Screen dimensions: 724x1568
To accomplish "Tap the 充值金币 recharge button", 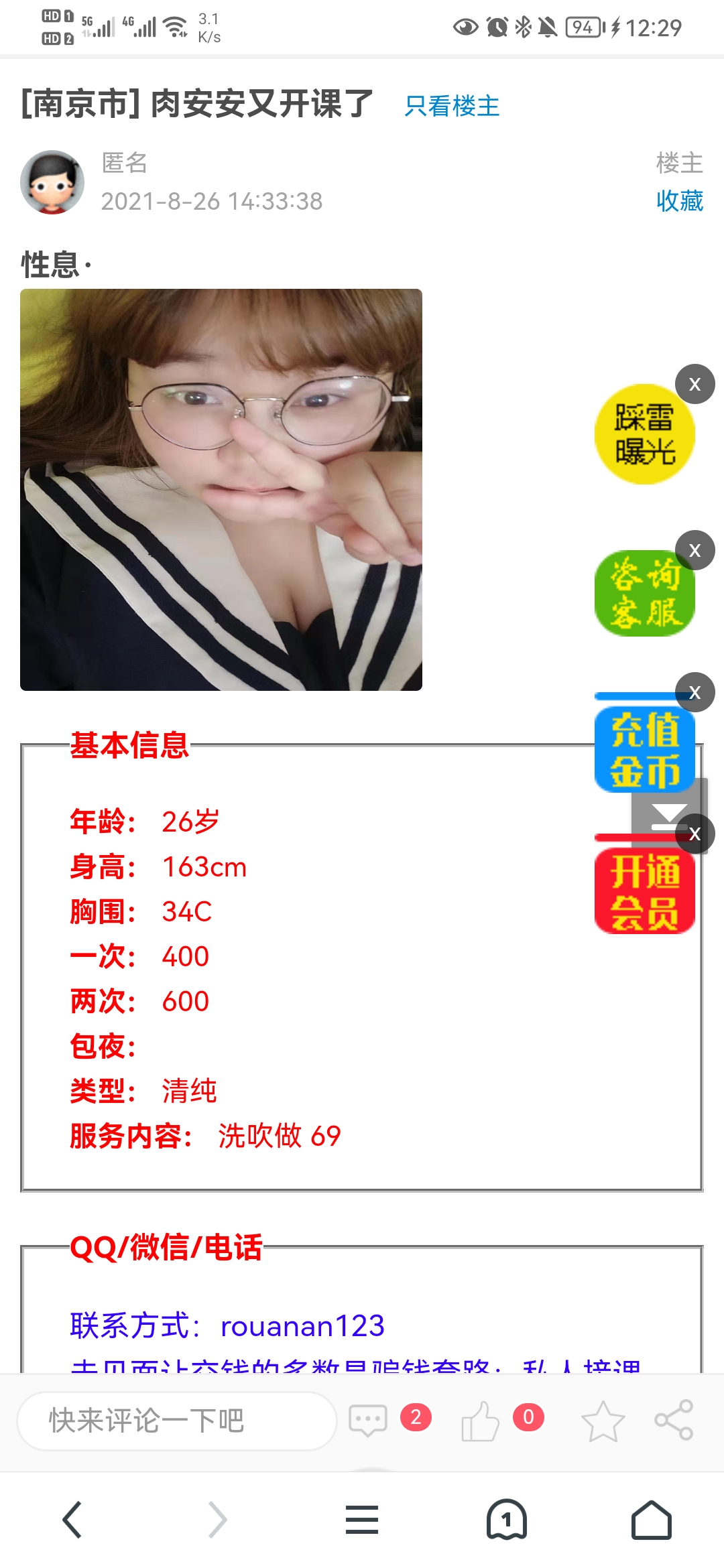I will pos(644,750).
